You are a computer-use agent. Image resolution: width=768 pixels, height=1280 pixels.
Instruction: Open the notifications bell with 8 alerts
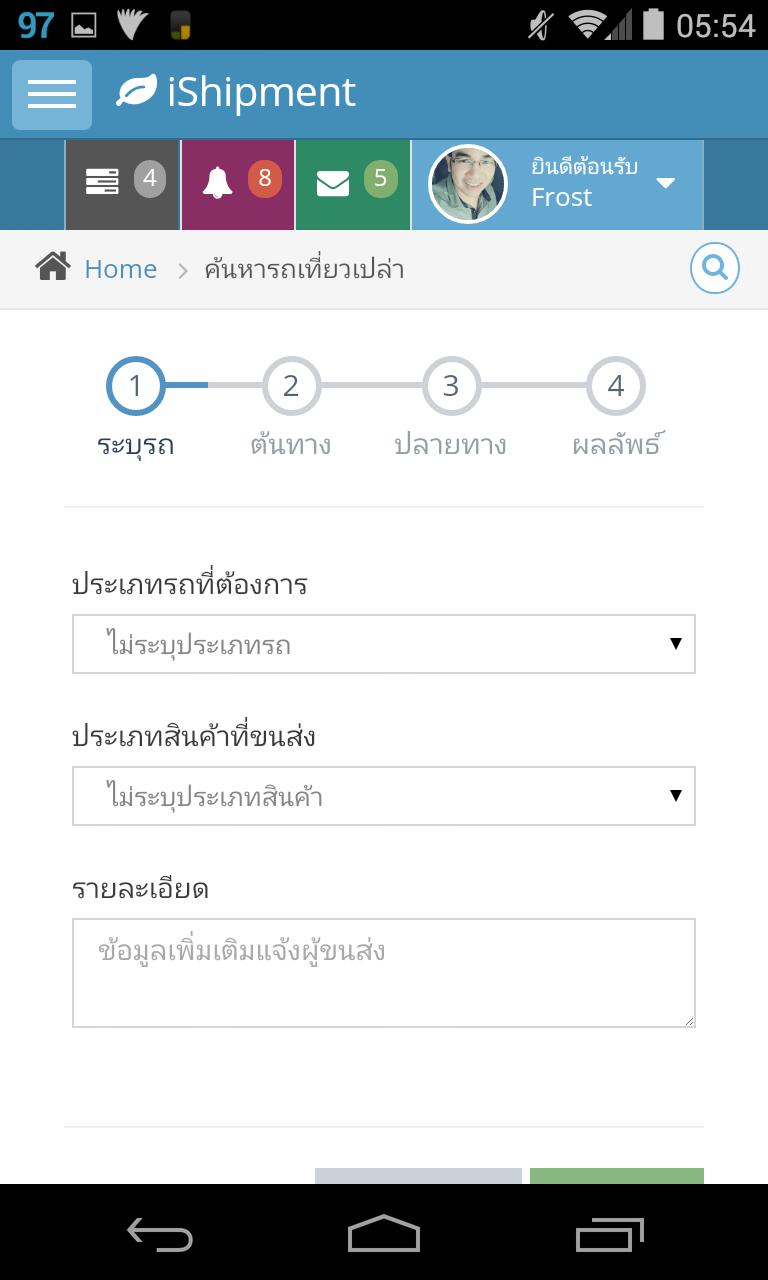[238, 184]
